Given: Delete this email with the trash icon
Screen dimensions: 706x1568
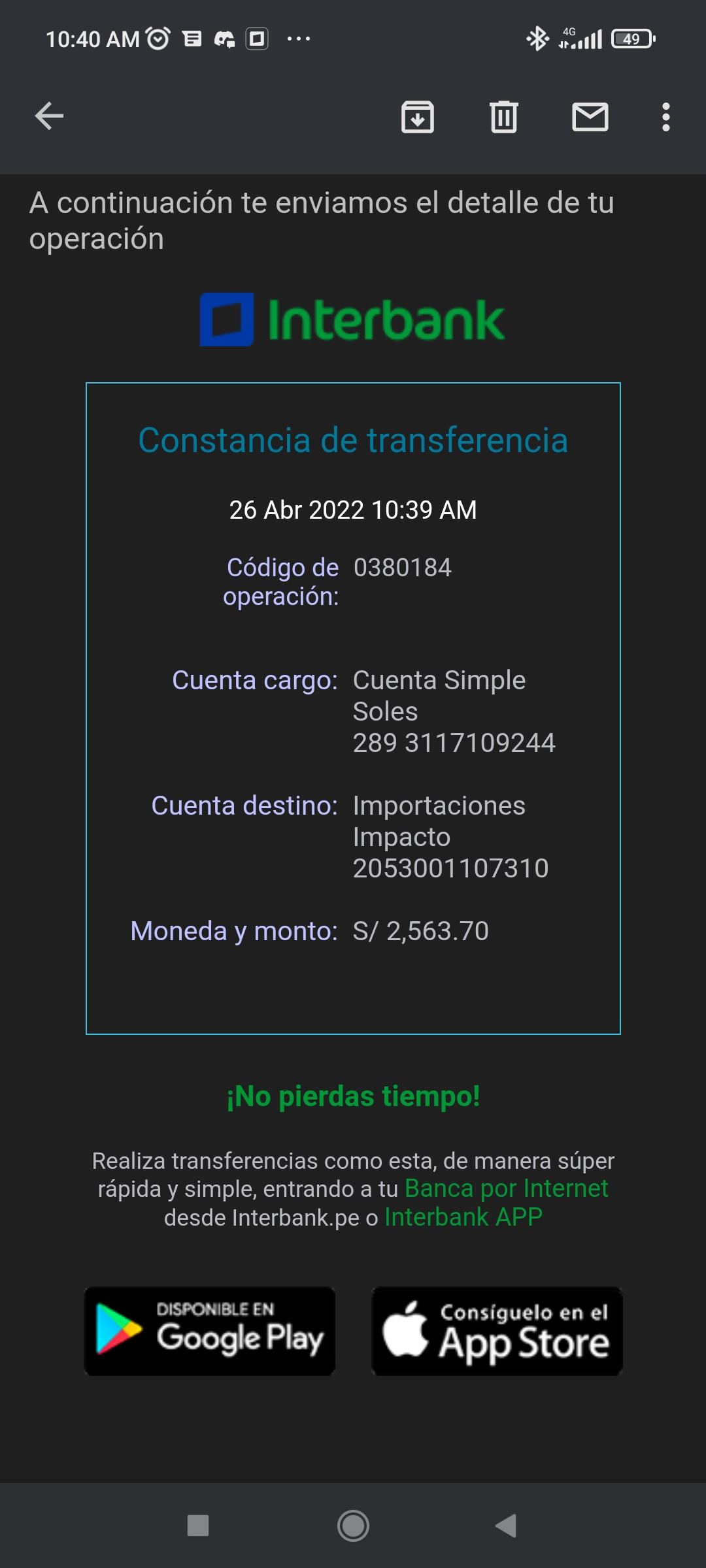Looking at the screenshot, I should click(503, 118).
